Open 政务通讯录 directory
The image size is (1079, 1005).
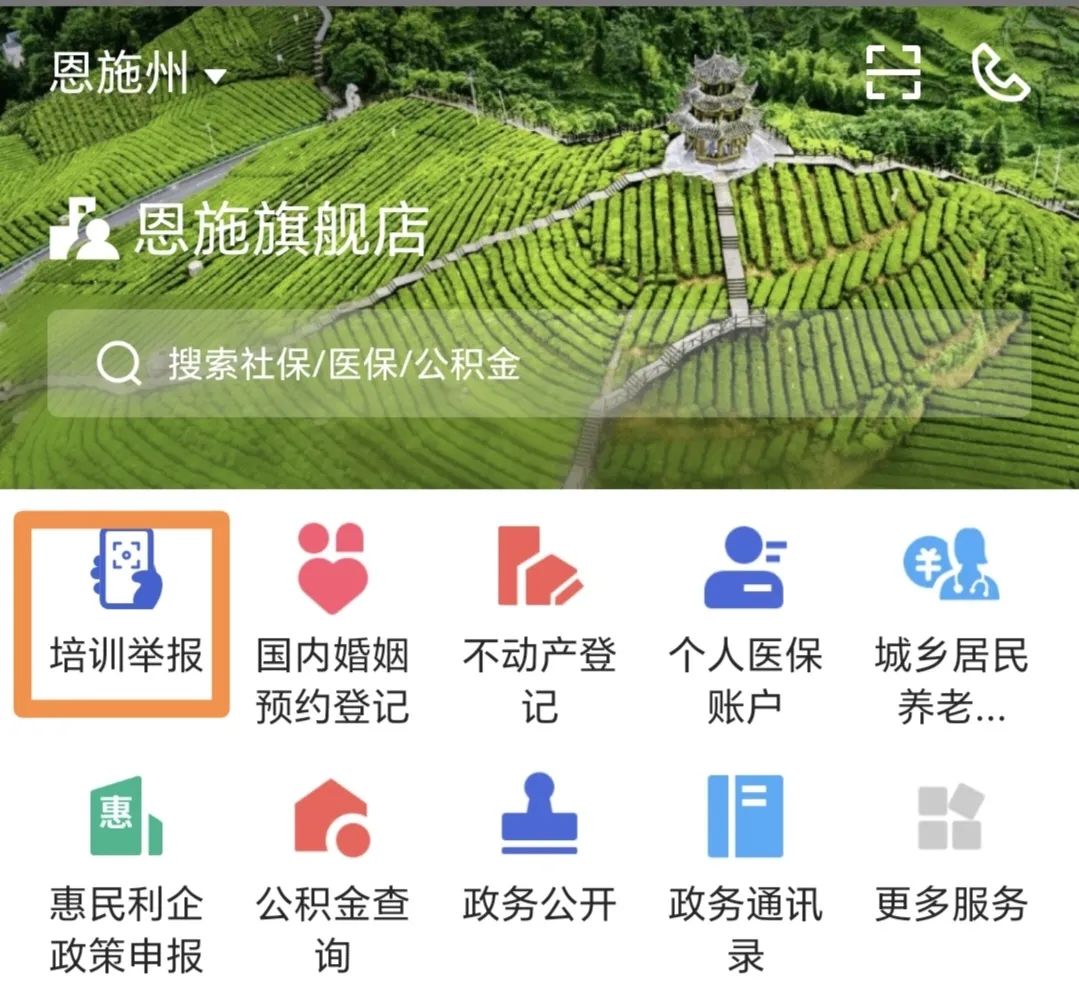(x=745, y=872)
